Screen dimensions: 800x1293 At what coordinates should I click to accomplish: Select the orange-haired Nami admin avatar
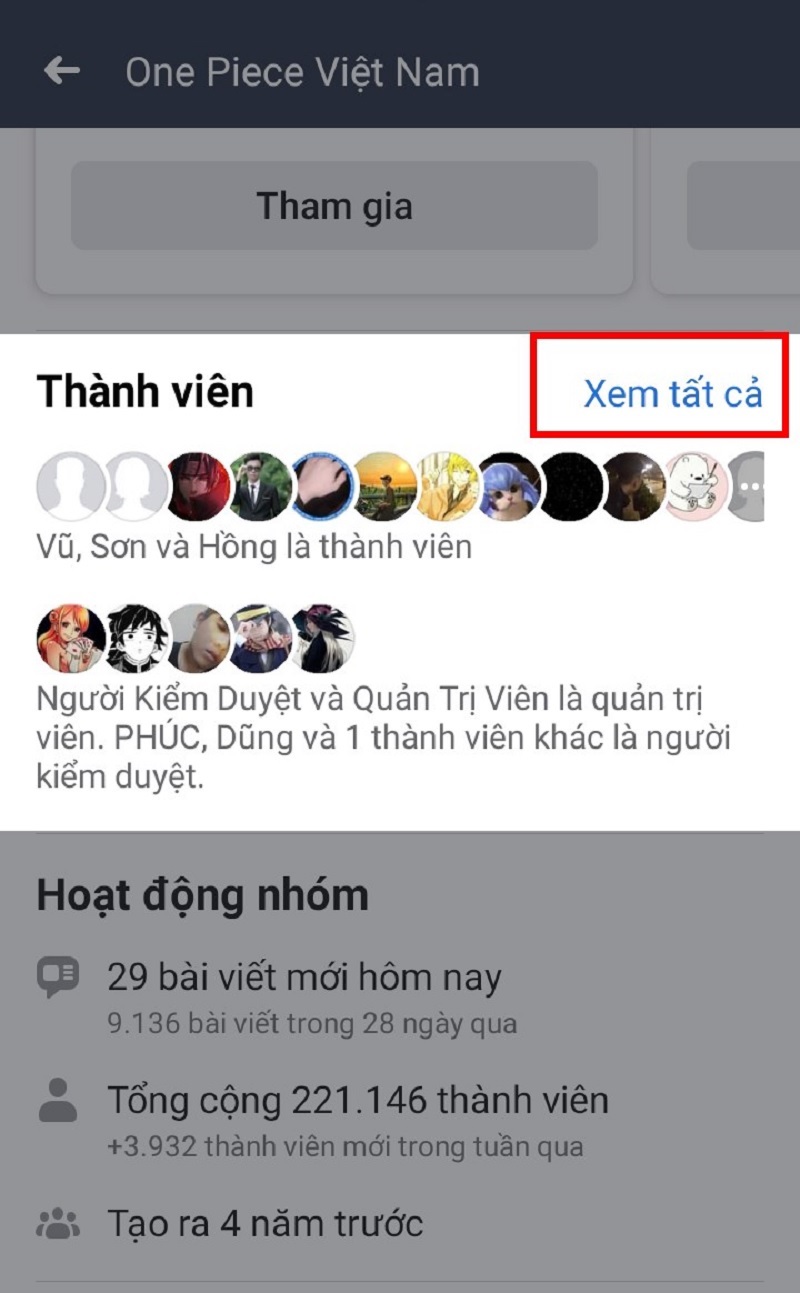(68, 638)
